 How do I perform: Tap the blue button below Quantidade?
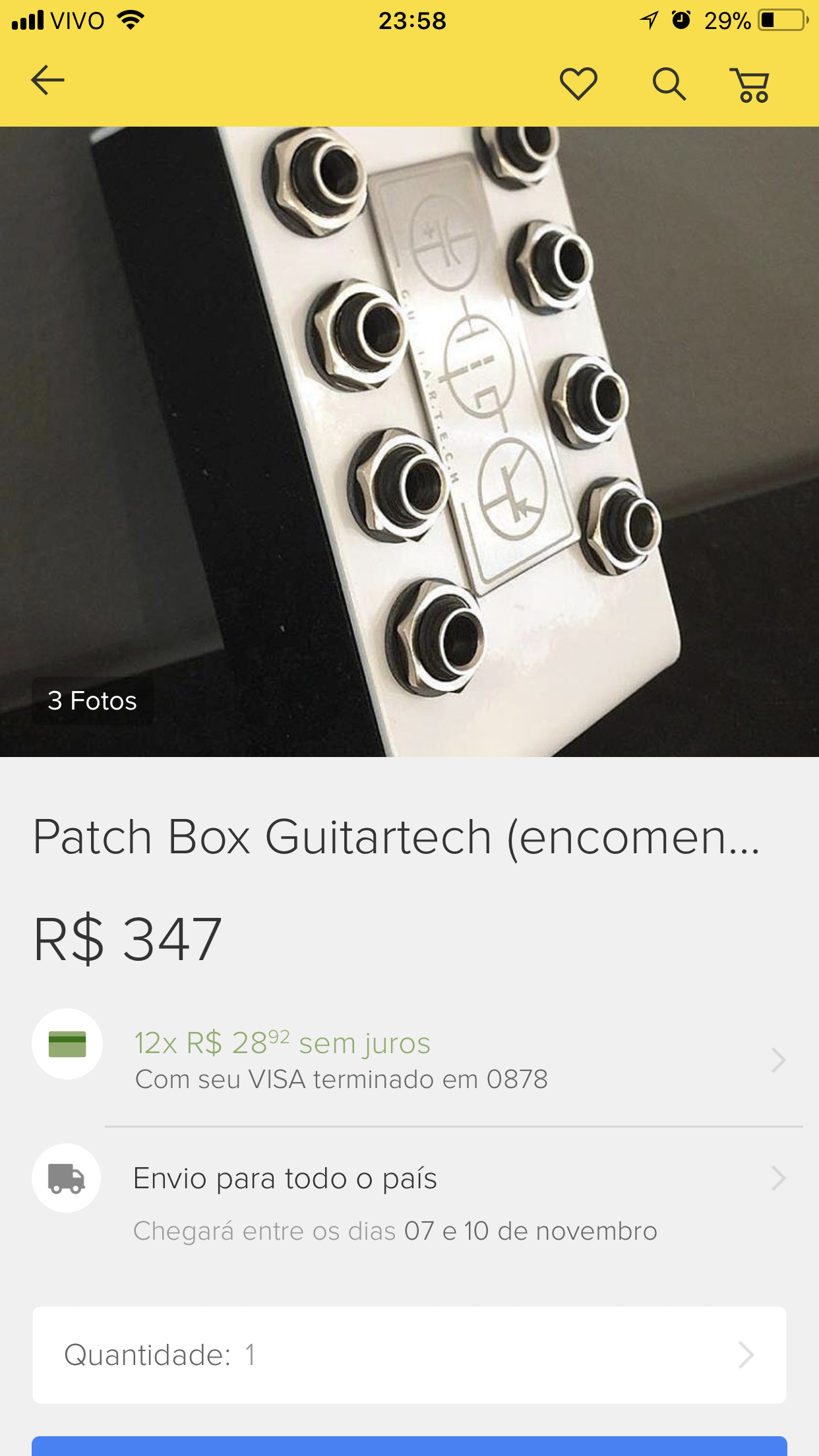(x=409, y=1447)
